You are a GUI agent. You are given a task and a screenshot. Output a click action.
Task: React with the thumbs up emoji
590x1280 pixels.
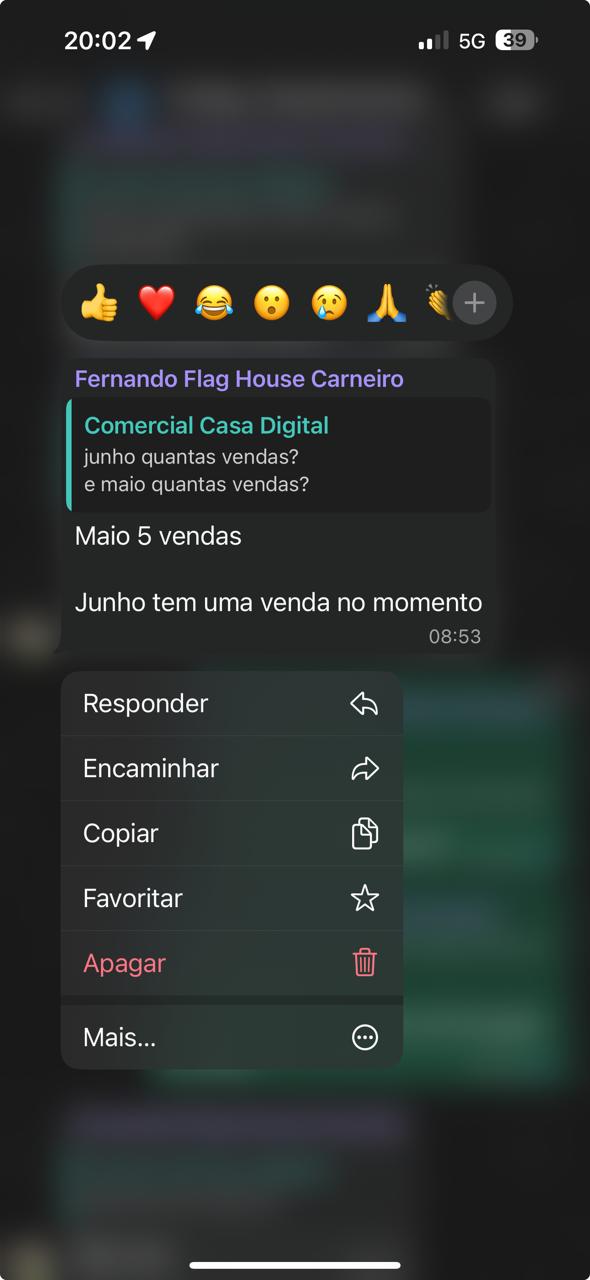(99, 302)
